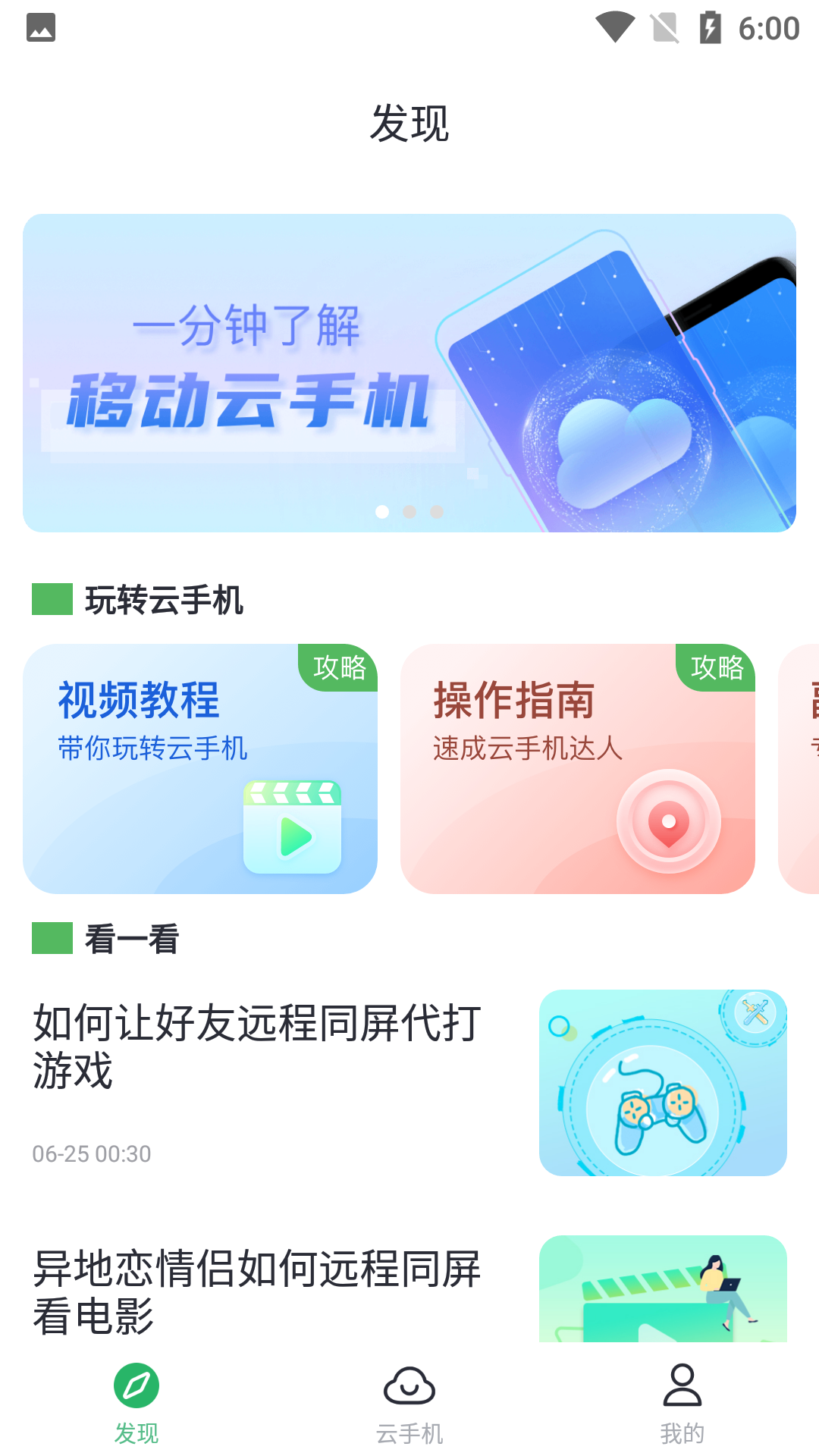
Task: Open the 移动云手机 intro banner
Action: coord(409,372)
